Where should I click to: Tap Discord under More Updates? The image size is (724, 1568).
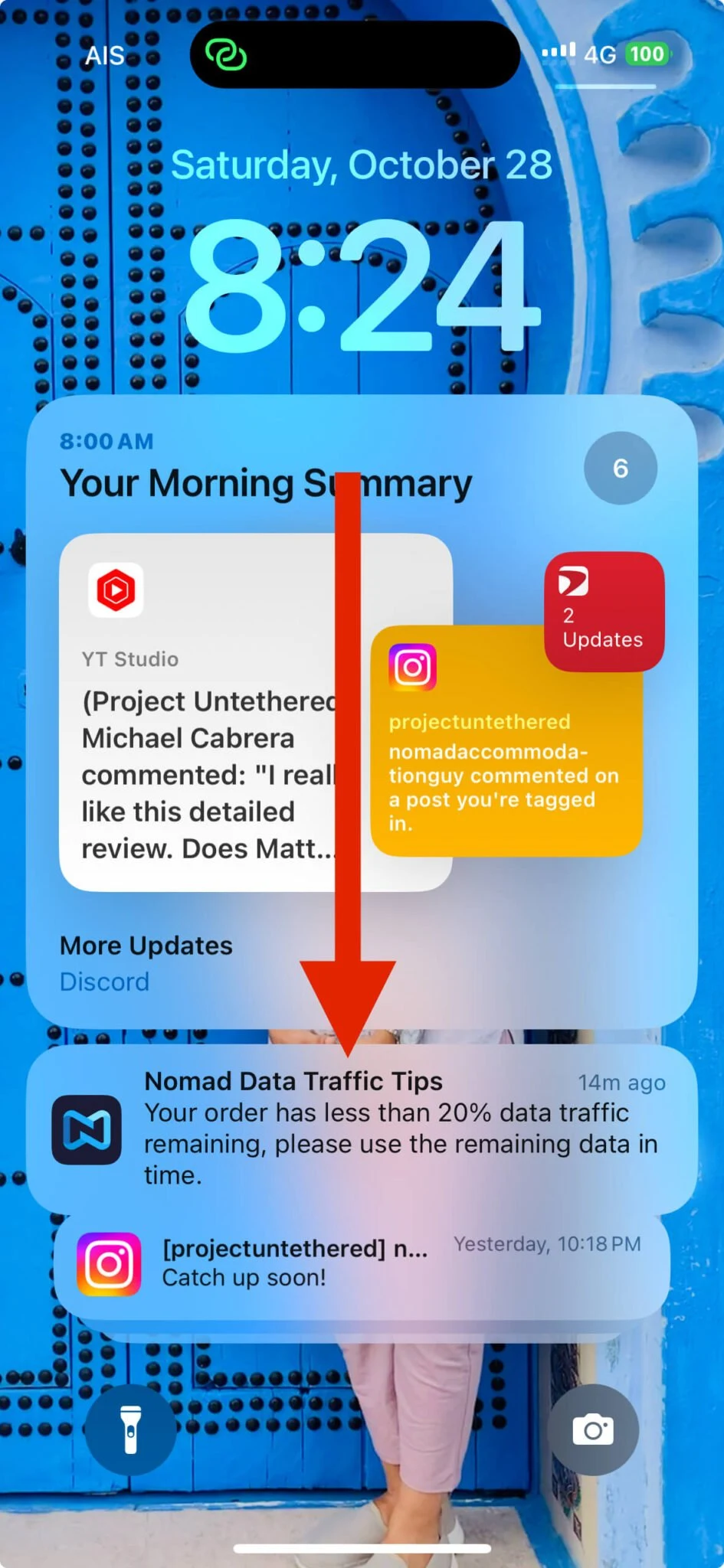tap(105, 982)
